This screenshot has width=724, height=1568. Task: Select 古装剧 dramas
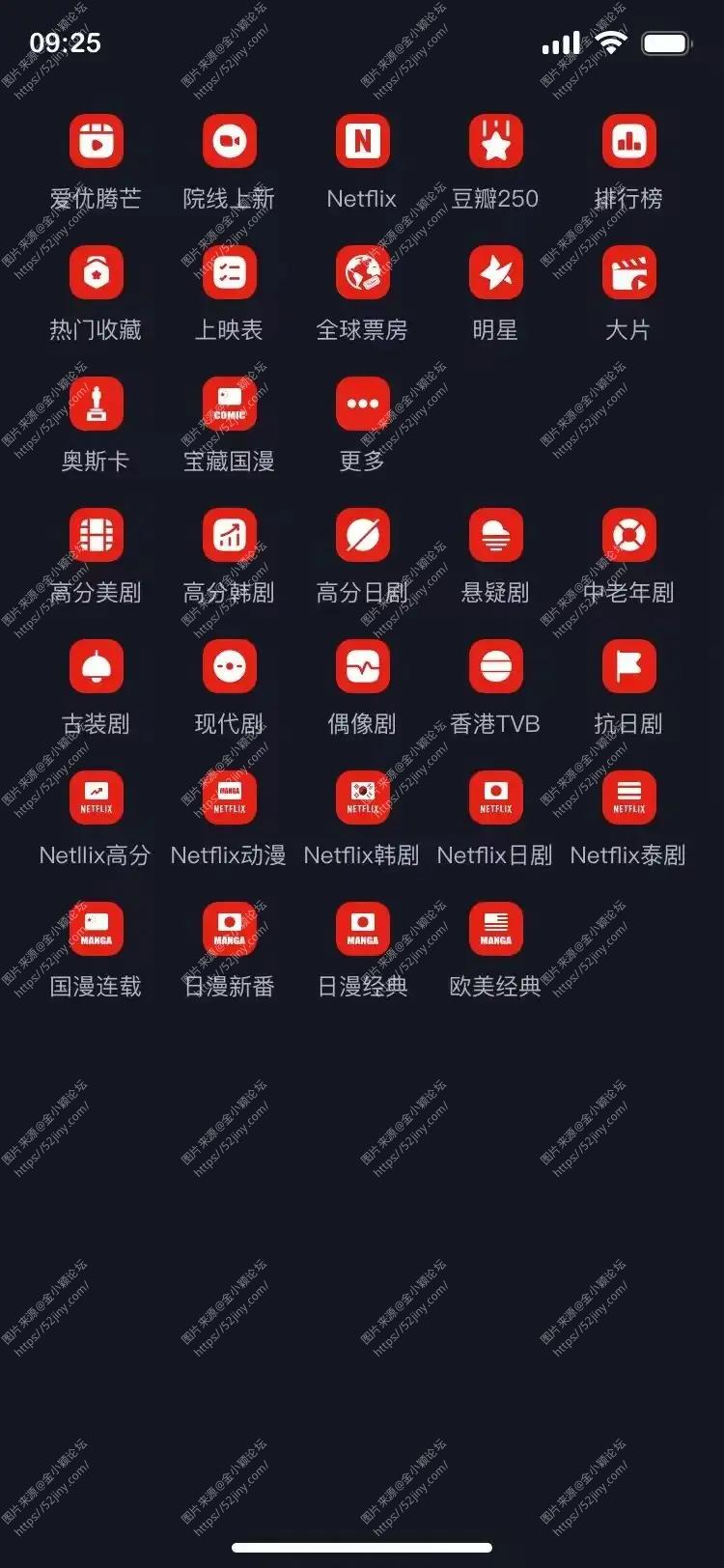click(x=96, y=667)
